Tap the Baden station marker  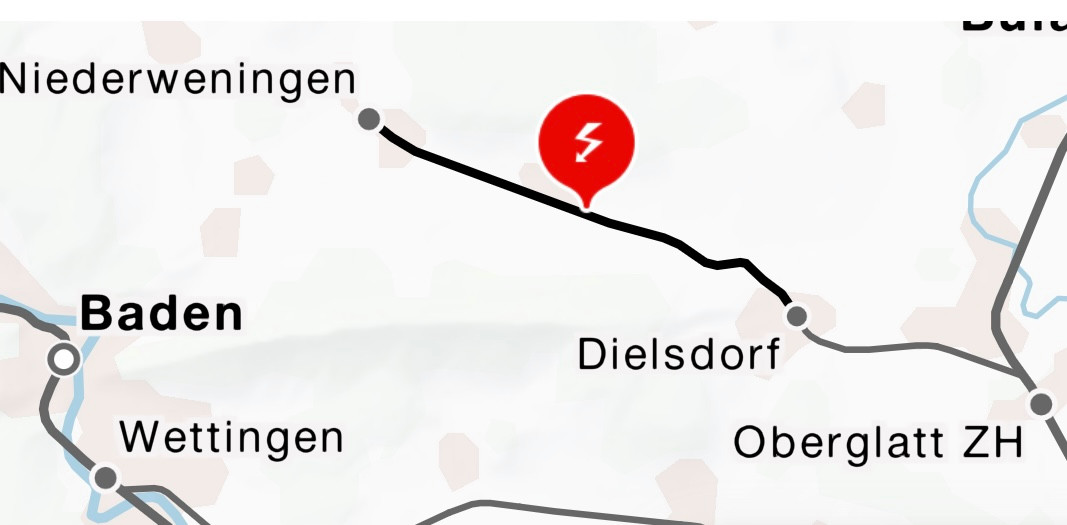(x=65, y=358)
